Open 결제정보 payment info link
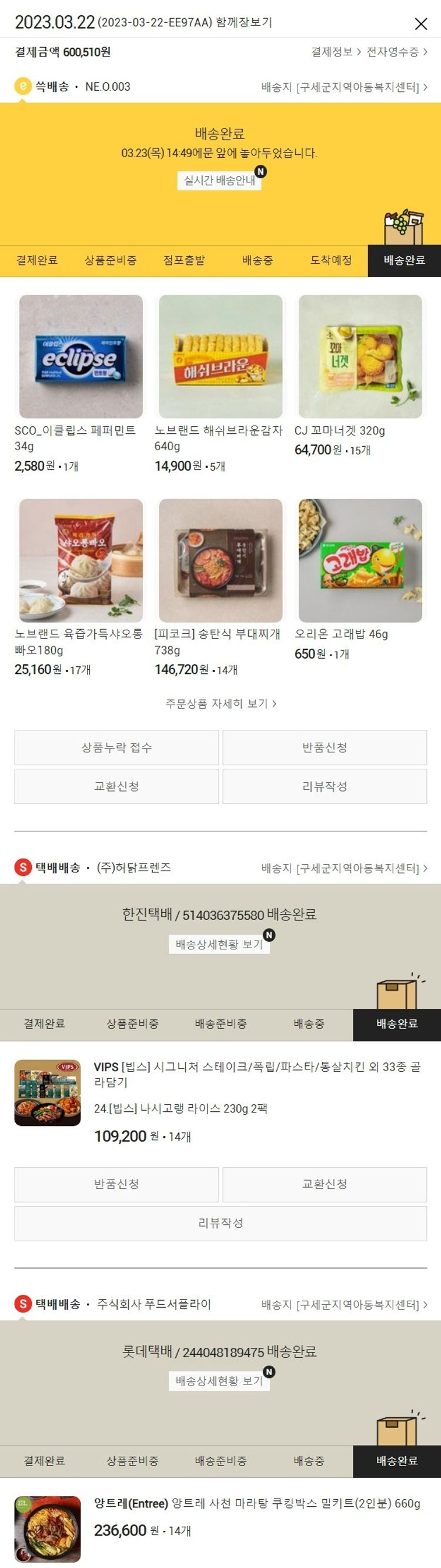 tap(336, 52)
